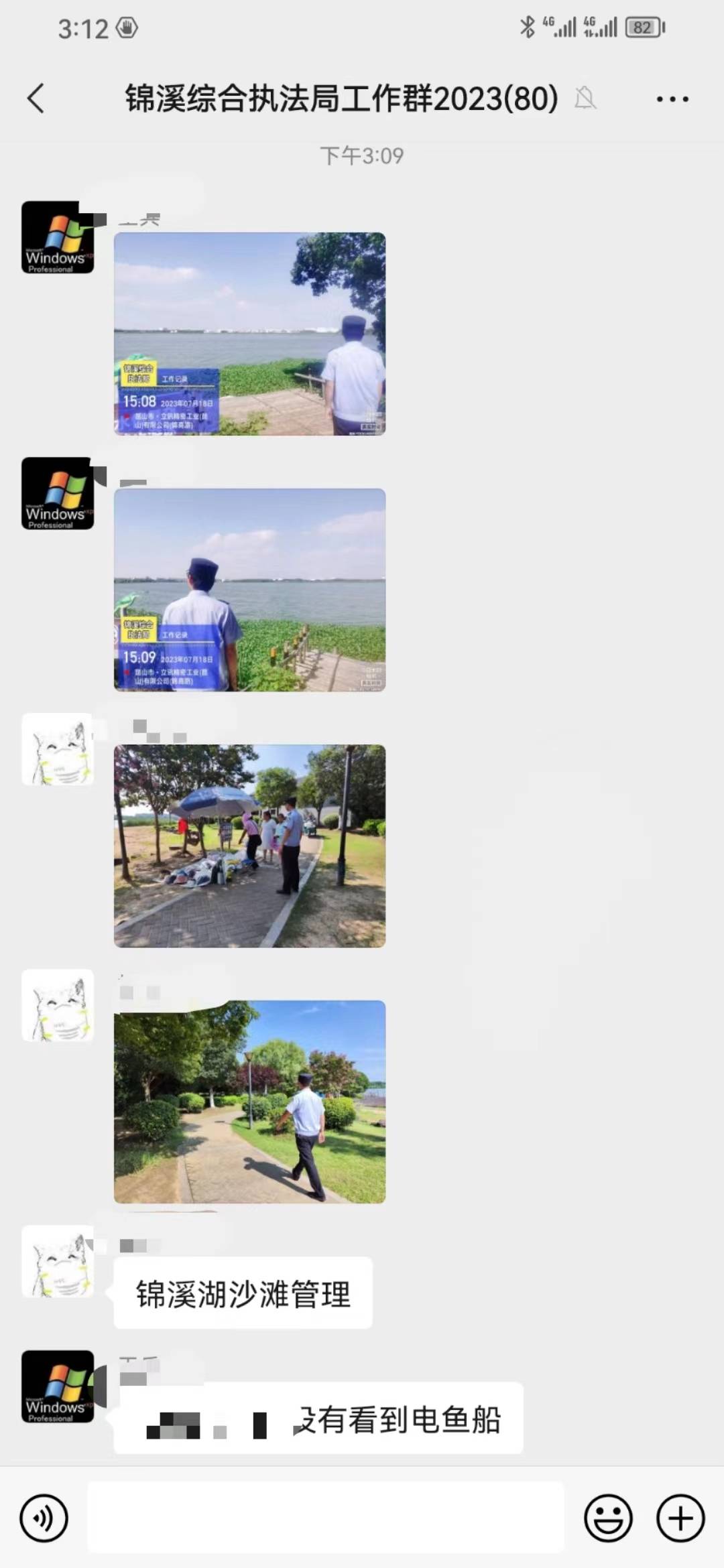Screen dimensions: 724x1568
Task: View the lakeside photo stamped 15:08
Action: pyautogui.click(x=249, y=334)
